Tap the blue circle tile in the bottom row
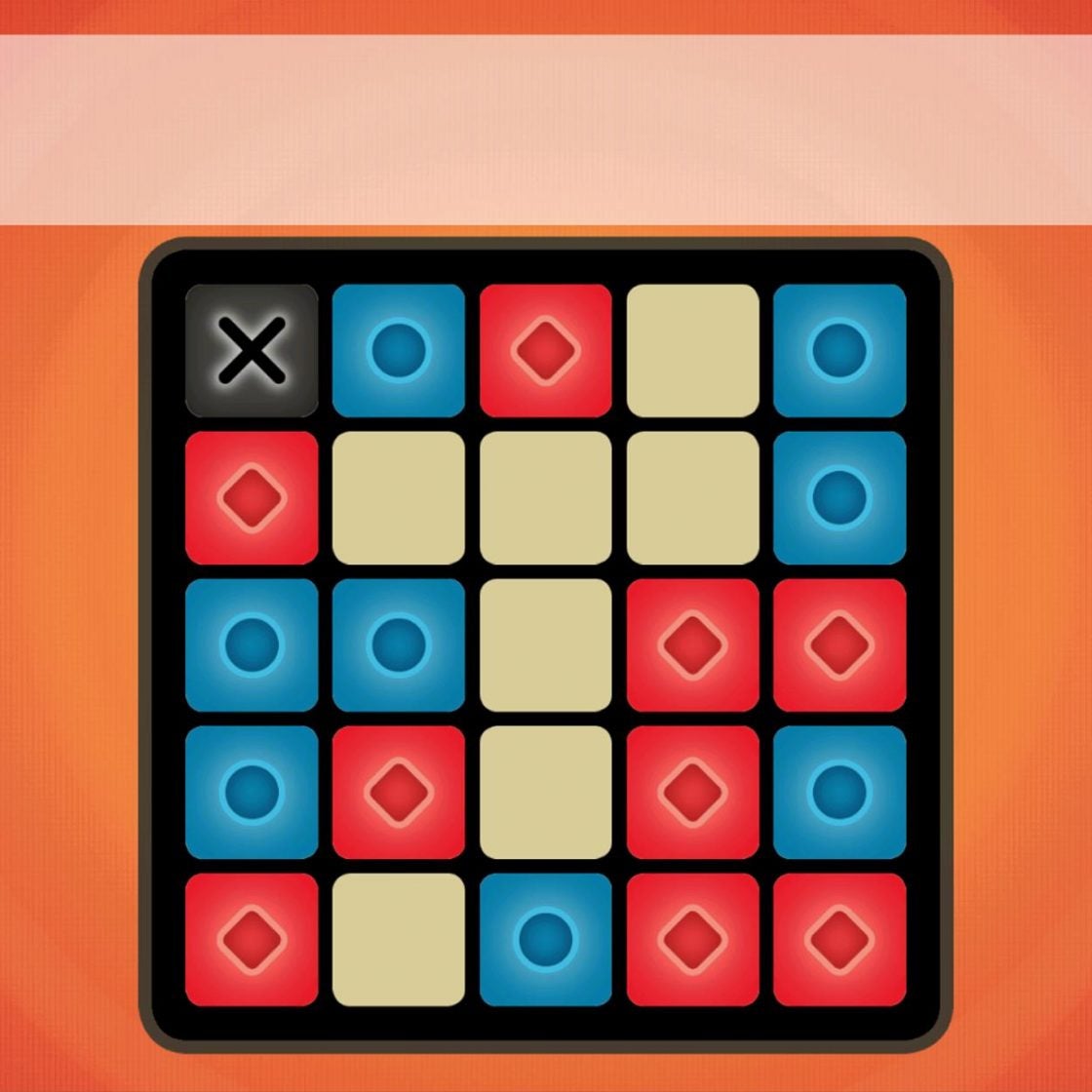1092x1092 pixels. 546,939
